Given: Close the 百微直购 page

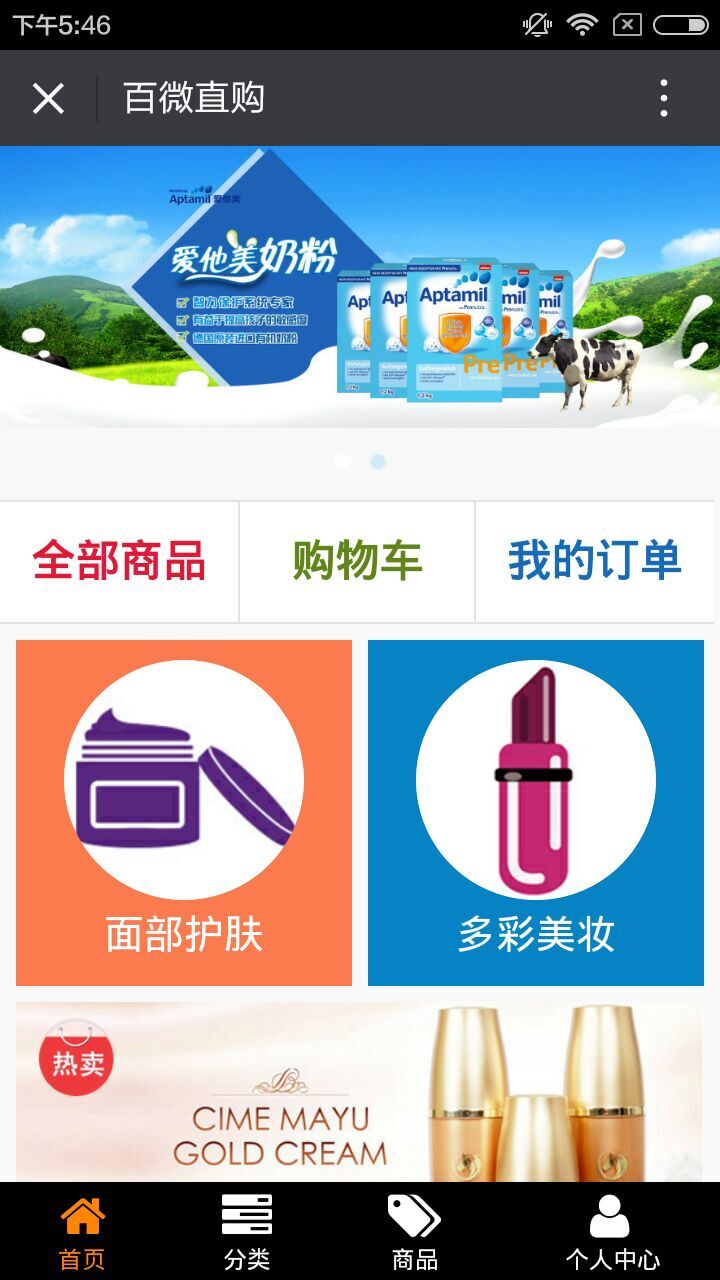Looking at the screenshot, I should point(48,98).
